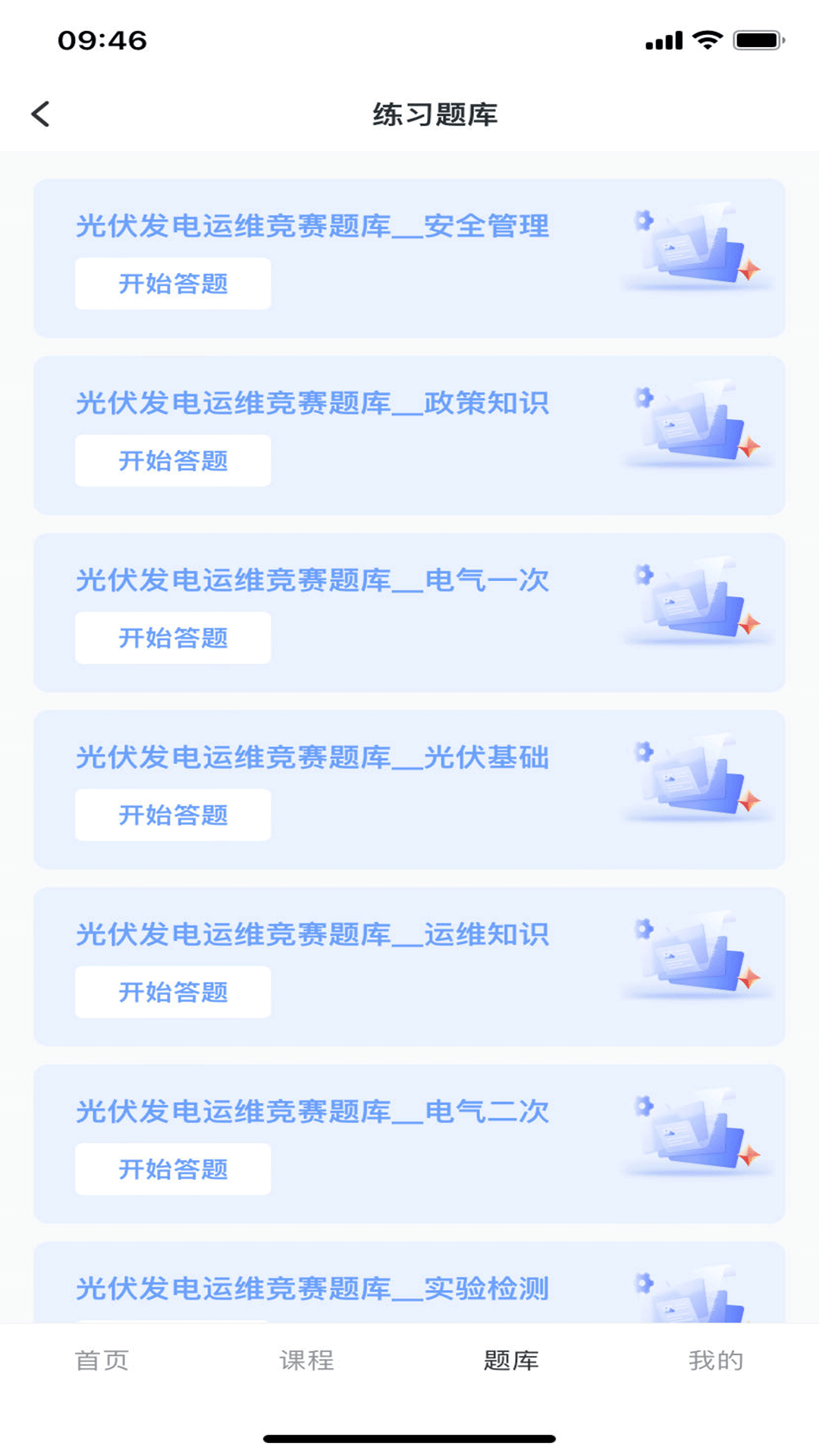This screenshot has height=1456, width=819.
Task: Start 光伏基础 practice questions
Action: pyautogui.click(x=173, y=814)
